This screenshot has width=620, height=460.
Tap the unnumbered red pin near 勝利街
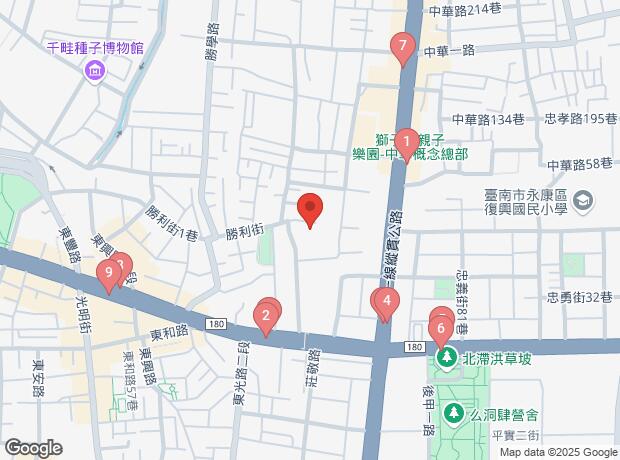click(x=310, y=208)
